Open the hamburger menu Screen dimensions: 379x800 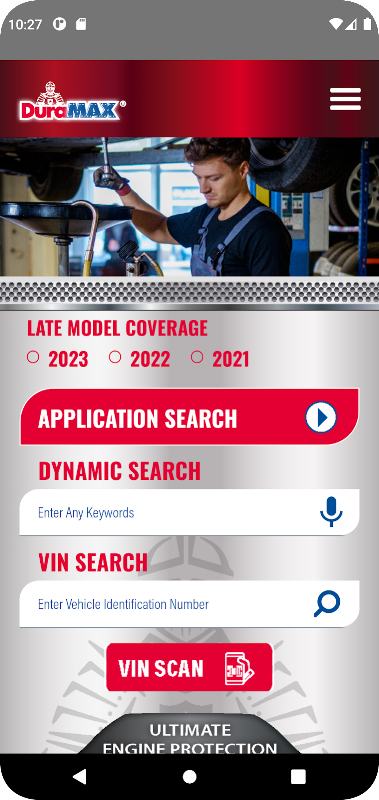(345, 99)
